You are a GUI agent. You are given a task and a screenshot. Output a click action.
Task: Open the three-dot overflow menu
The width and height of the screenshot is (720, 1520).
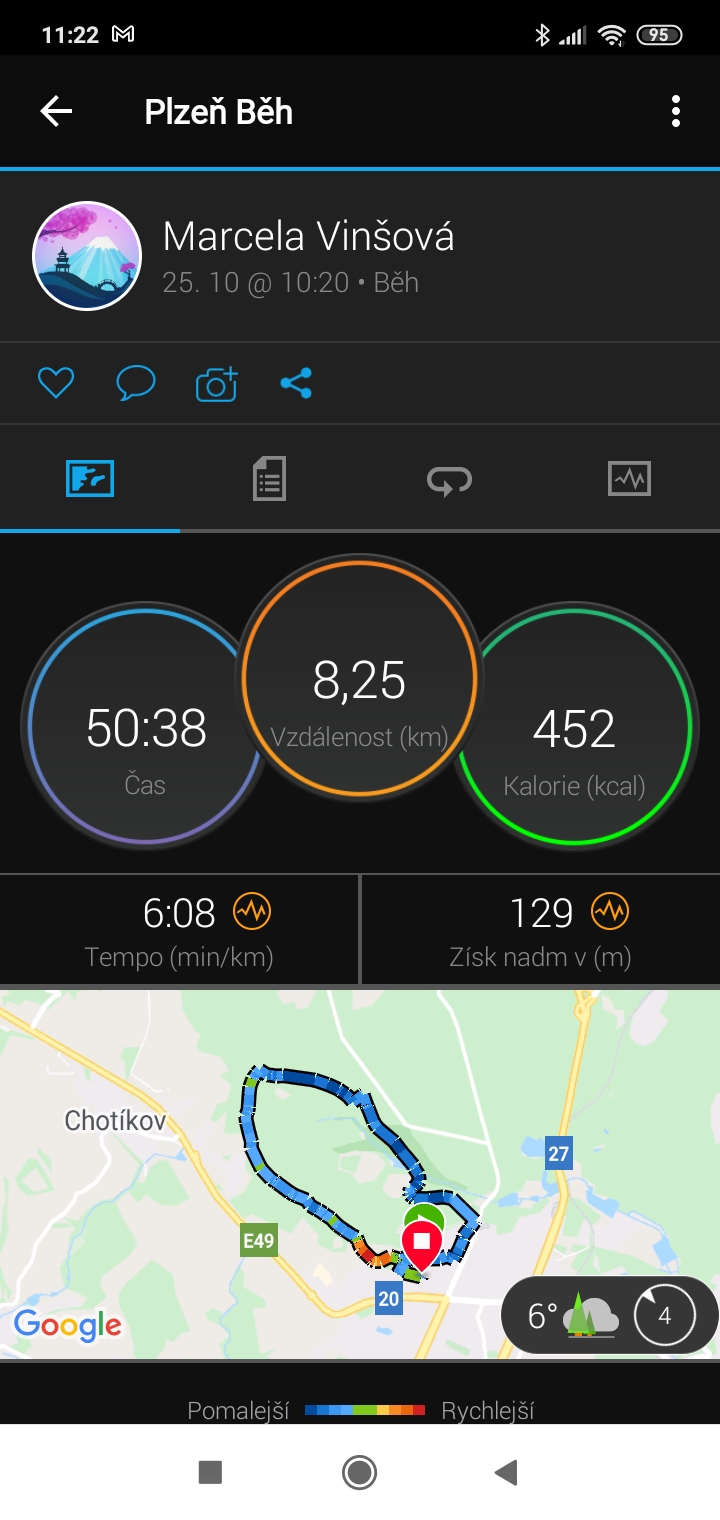pos(676,111)
